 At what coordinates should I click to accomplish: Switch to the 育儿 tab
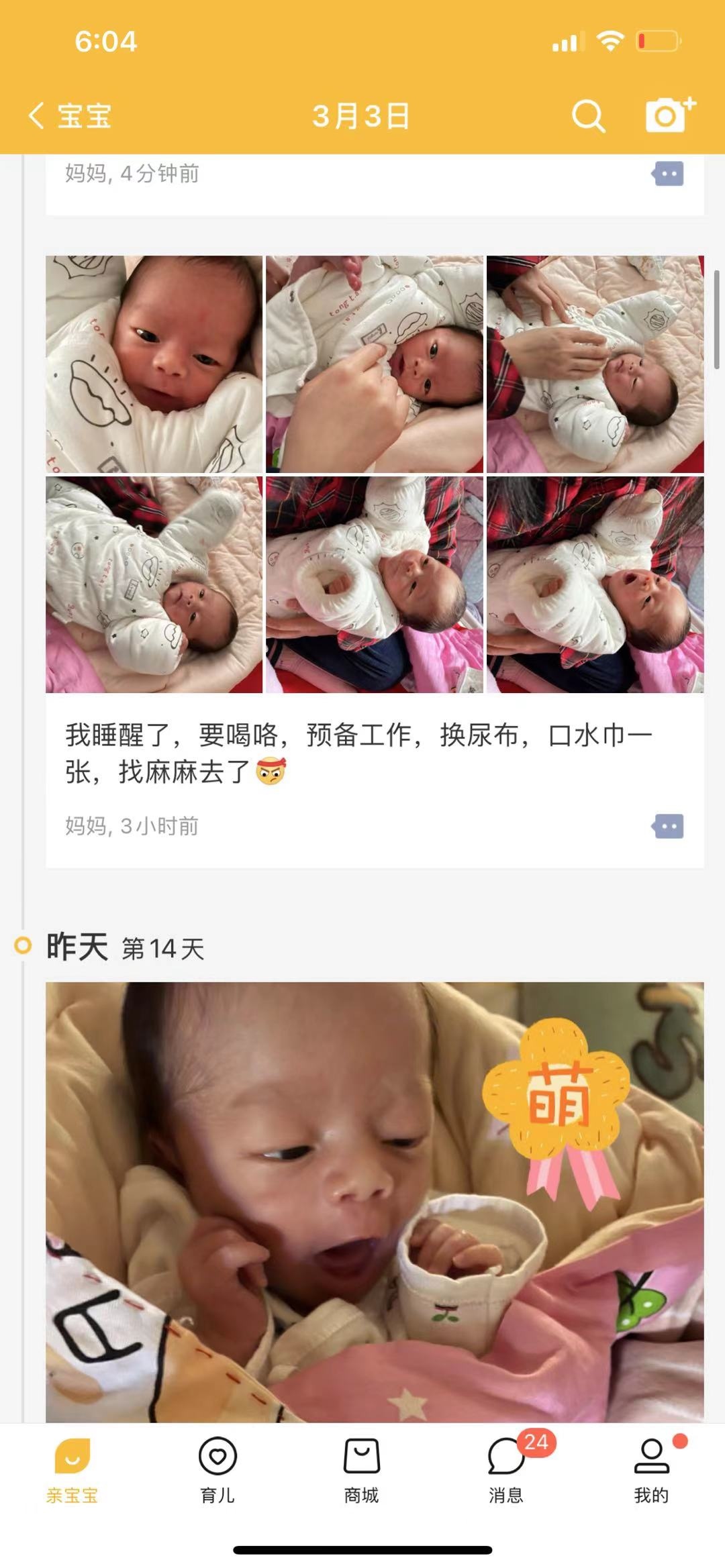click(x=217, y=1468)
